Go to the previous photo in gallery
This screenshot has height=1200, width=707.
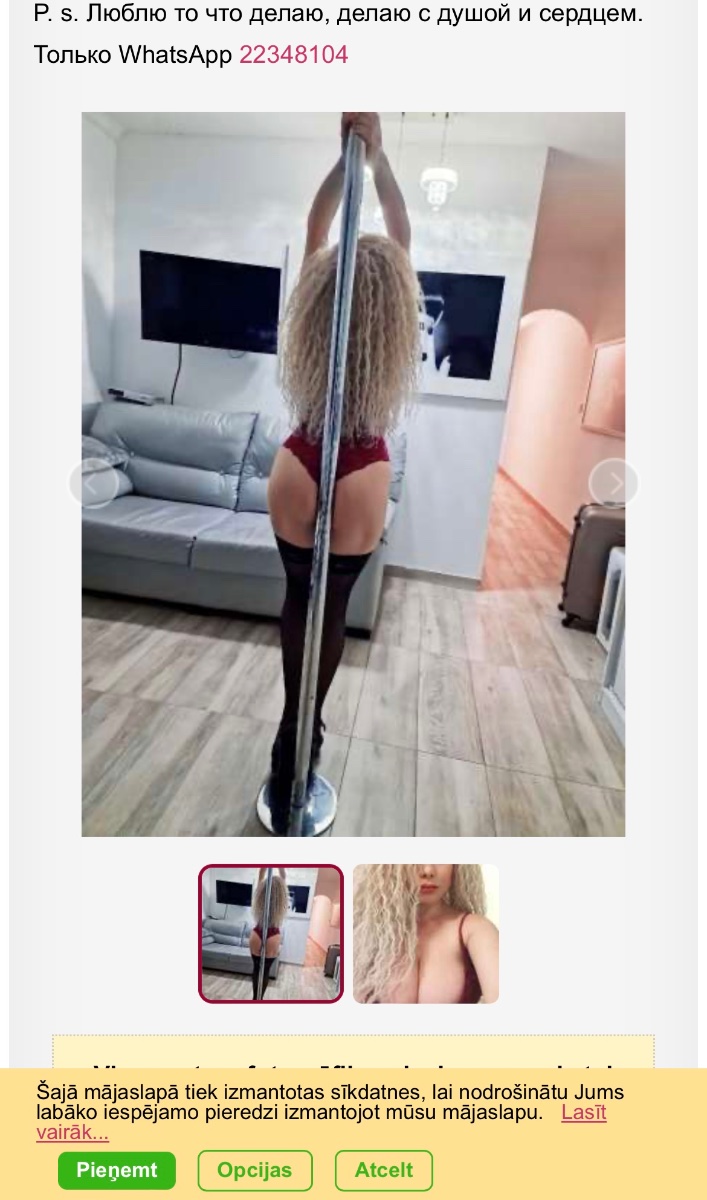93,484
